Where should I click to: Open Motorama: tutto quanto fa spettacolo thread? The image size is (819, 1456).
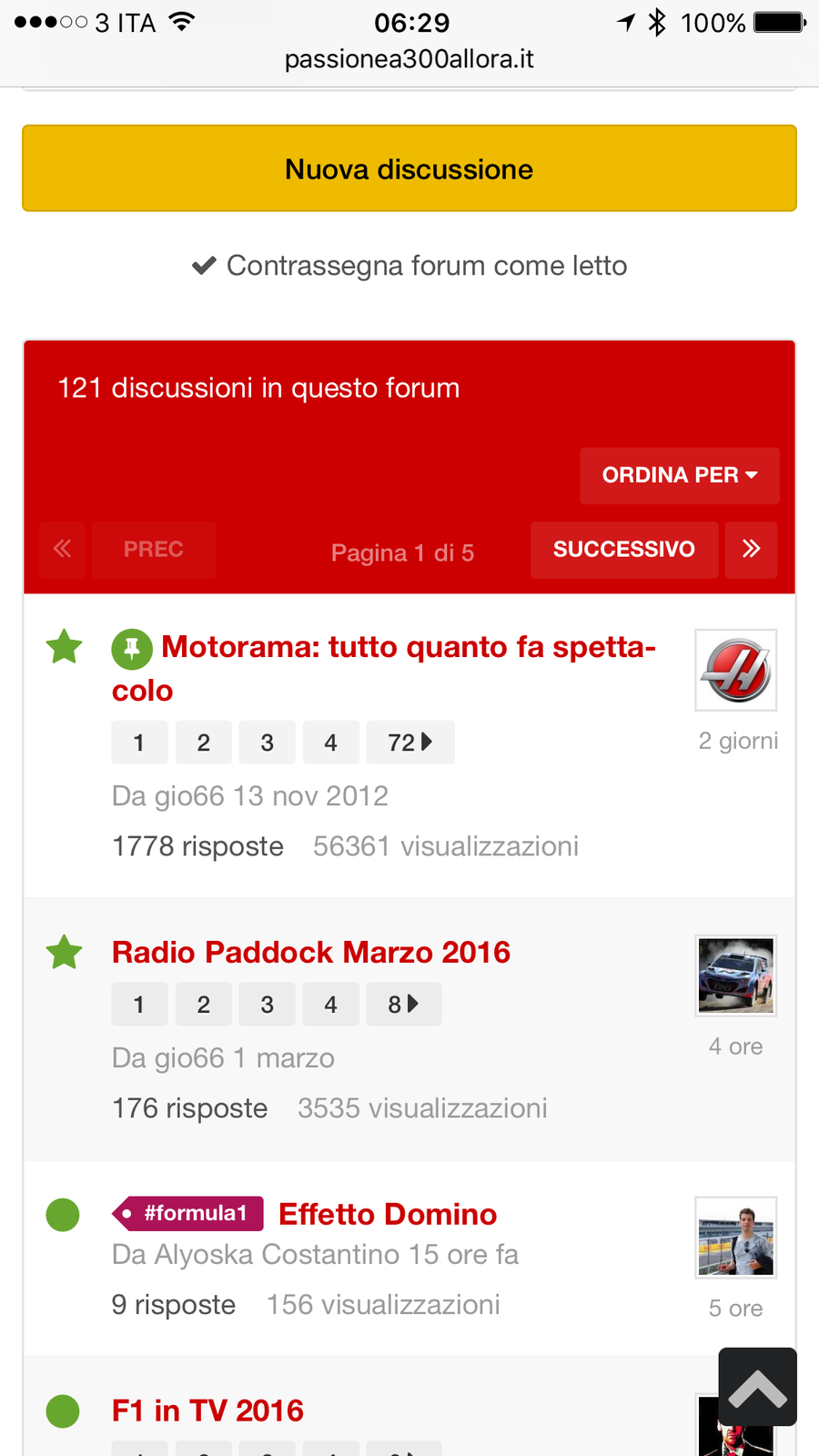408,648
